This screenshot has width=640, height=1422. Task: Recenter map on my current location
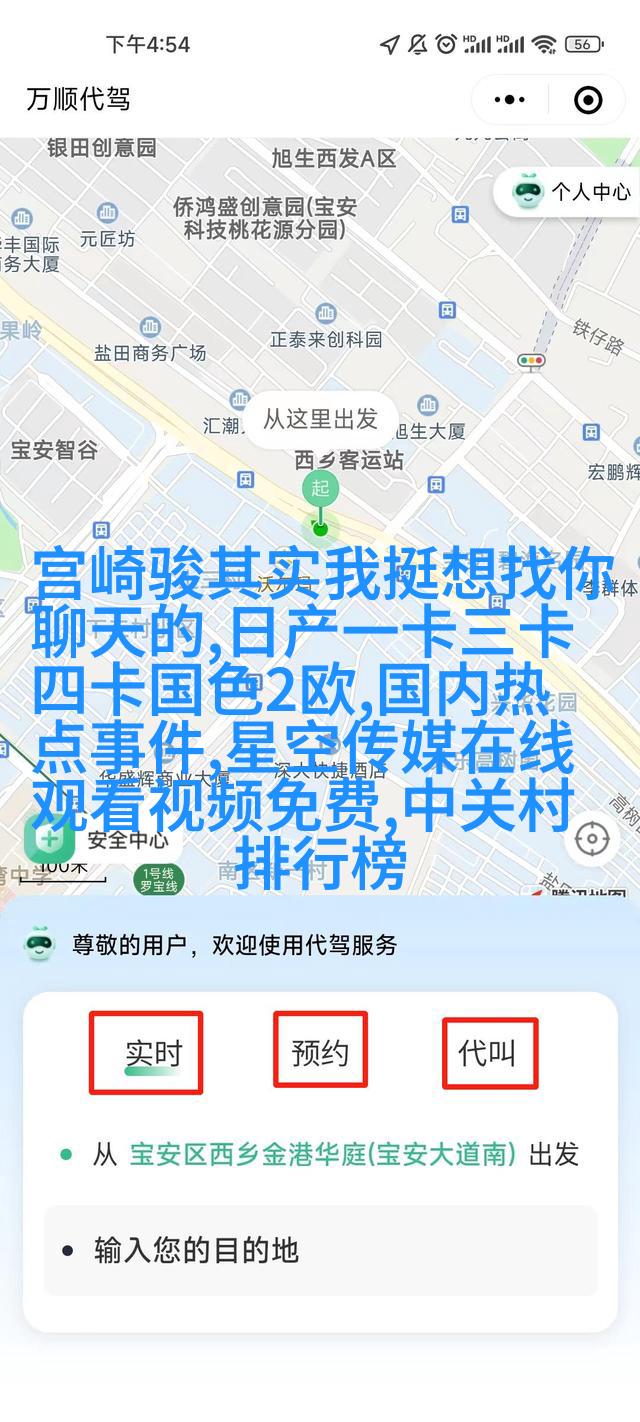(x=592, y=838)
